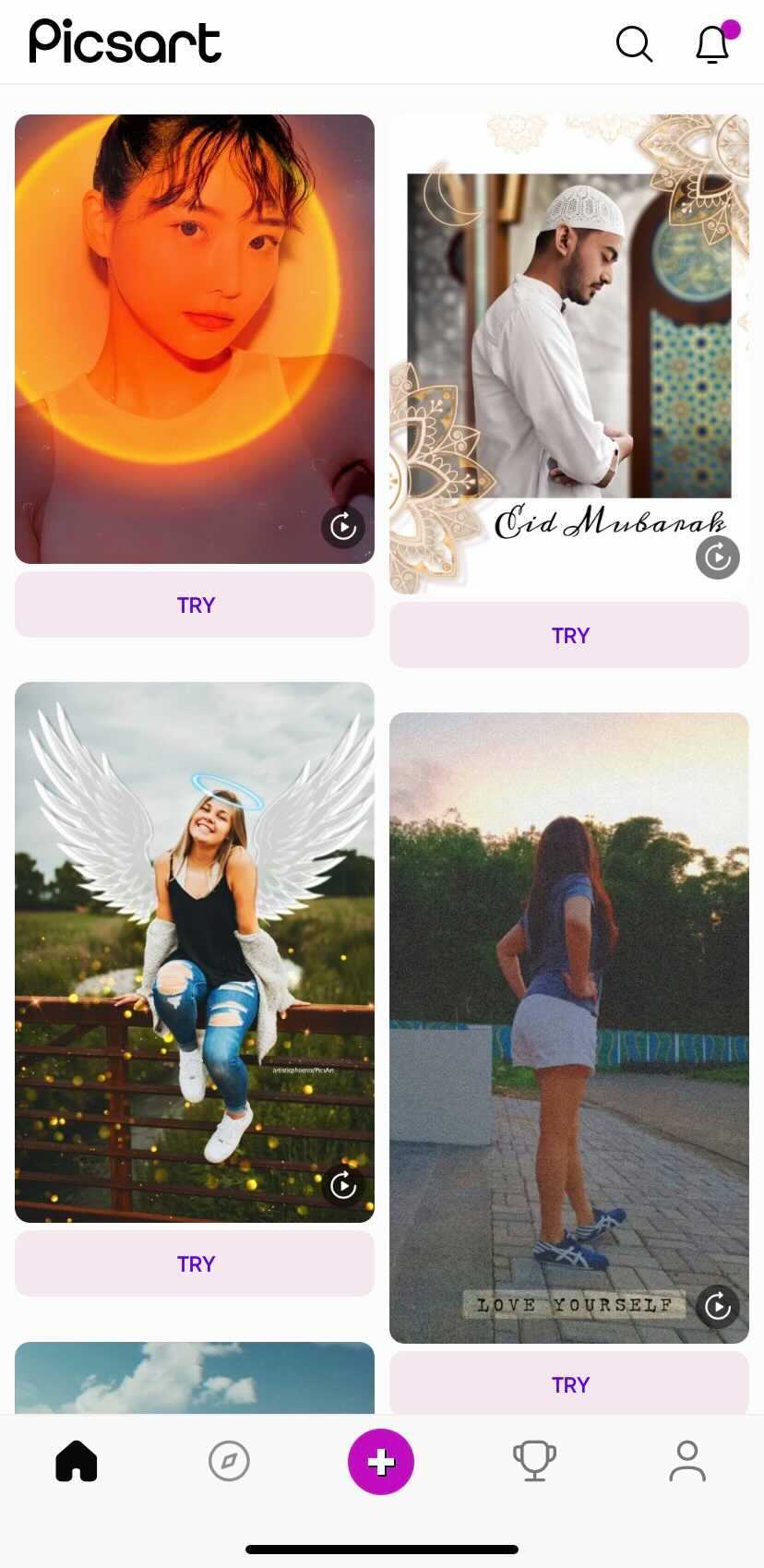Switch to the Challenges trophy tab
The height and width of the screenshot is (1568, 764).
(x=534, y=1461)
